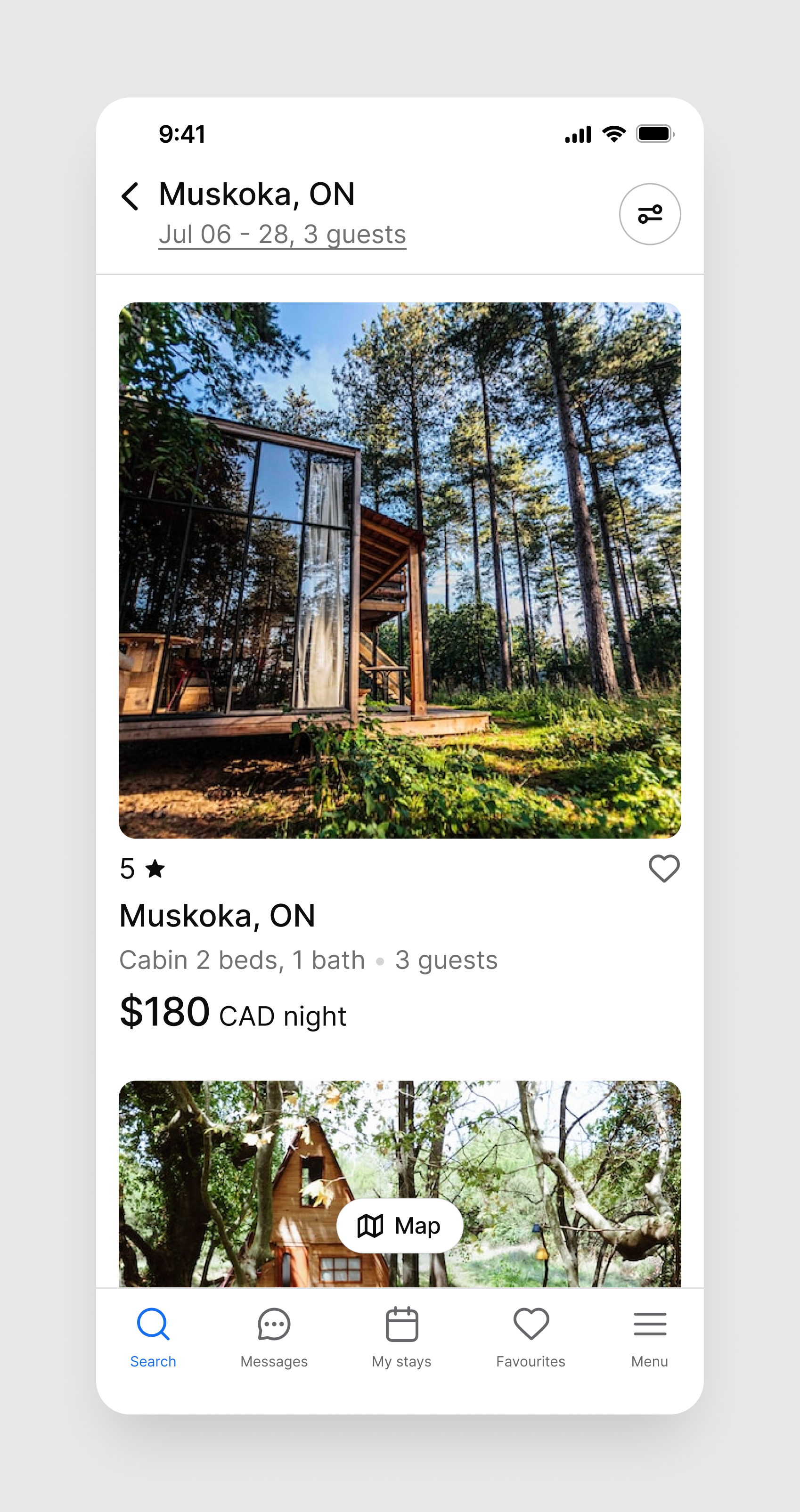Open the $180 Muskoka cabin listing
800x1512 pixels.
click(x=399, y=570)
